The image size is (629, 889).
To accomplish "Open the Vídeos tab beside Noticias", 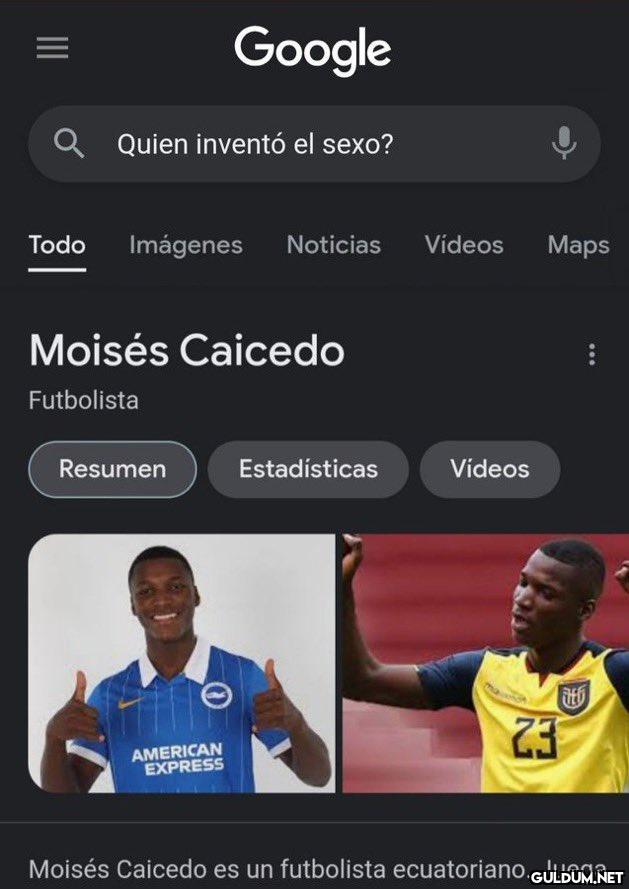I will 463,245.
